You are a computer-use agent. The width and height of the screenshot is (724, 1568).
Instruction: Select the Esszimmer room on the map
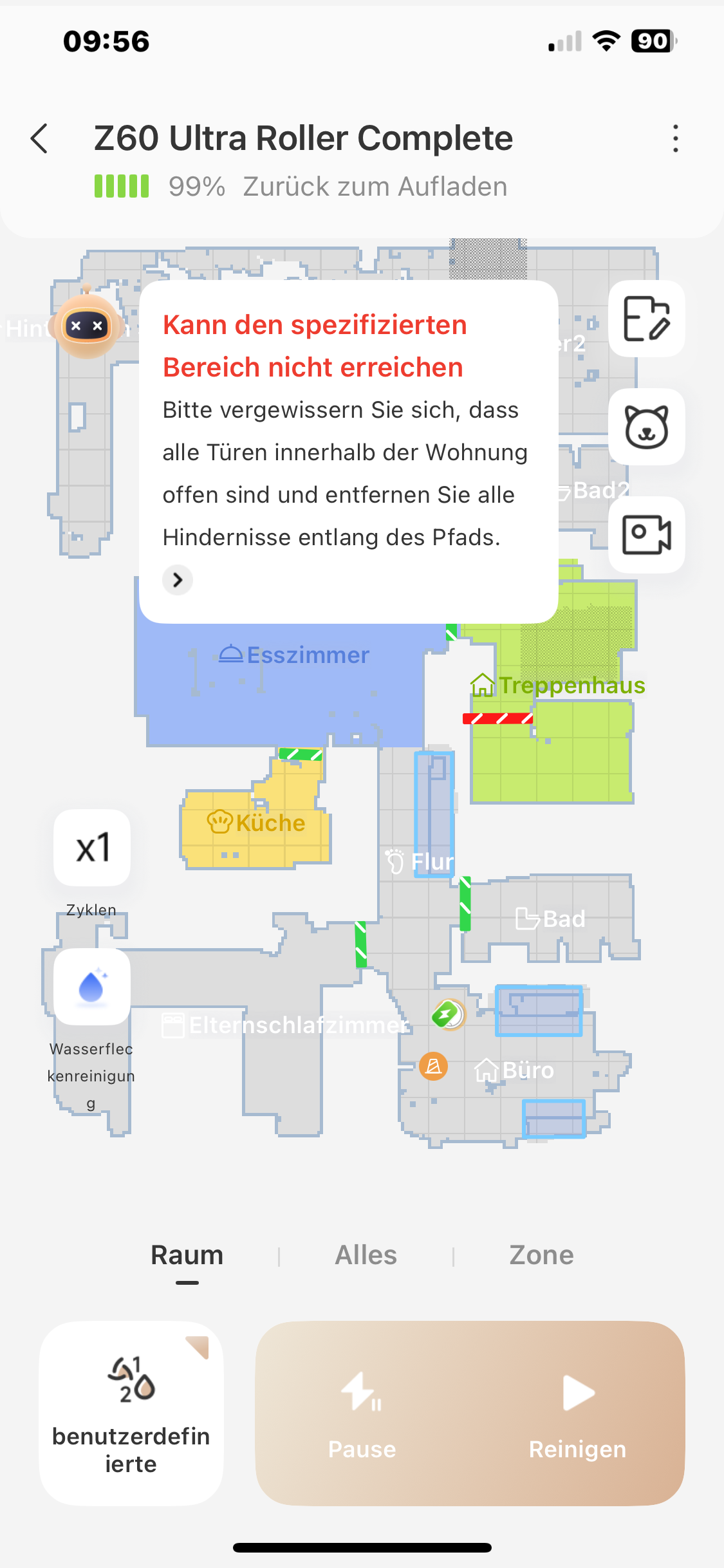294,655
